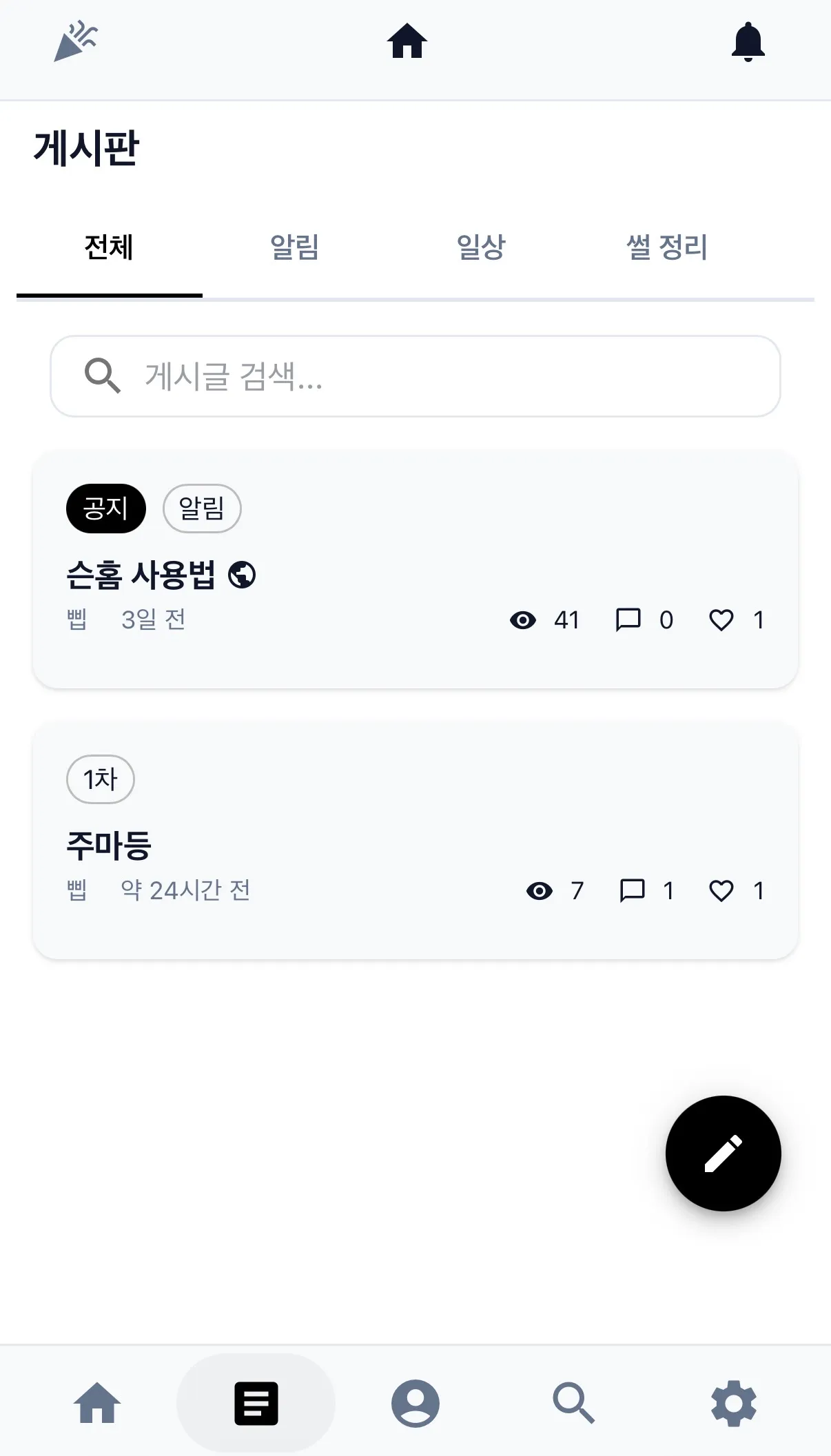Click the 게시글 검색 search field
Viewport: 831px width, 1456px height.
pos(415,376)
